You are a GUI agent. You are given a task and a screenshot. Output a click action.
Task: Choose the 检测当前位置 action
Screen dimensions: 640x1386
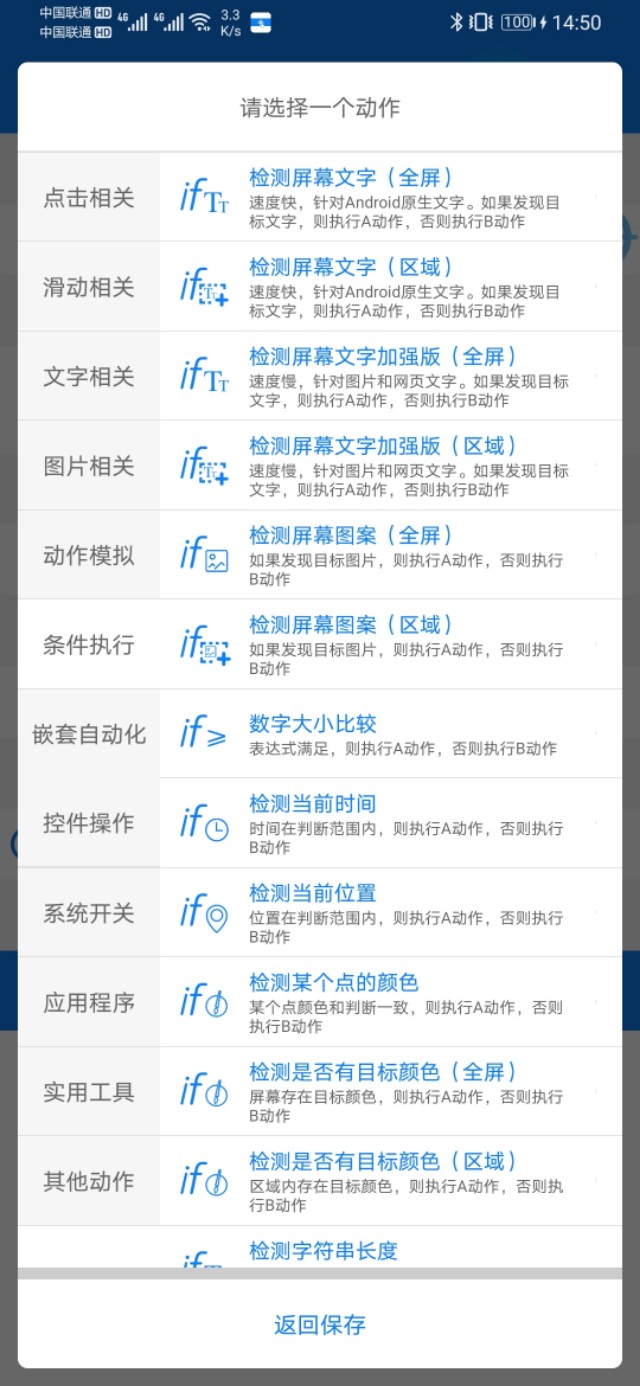pos(390,913)
